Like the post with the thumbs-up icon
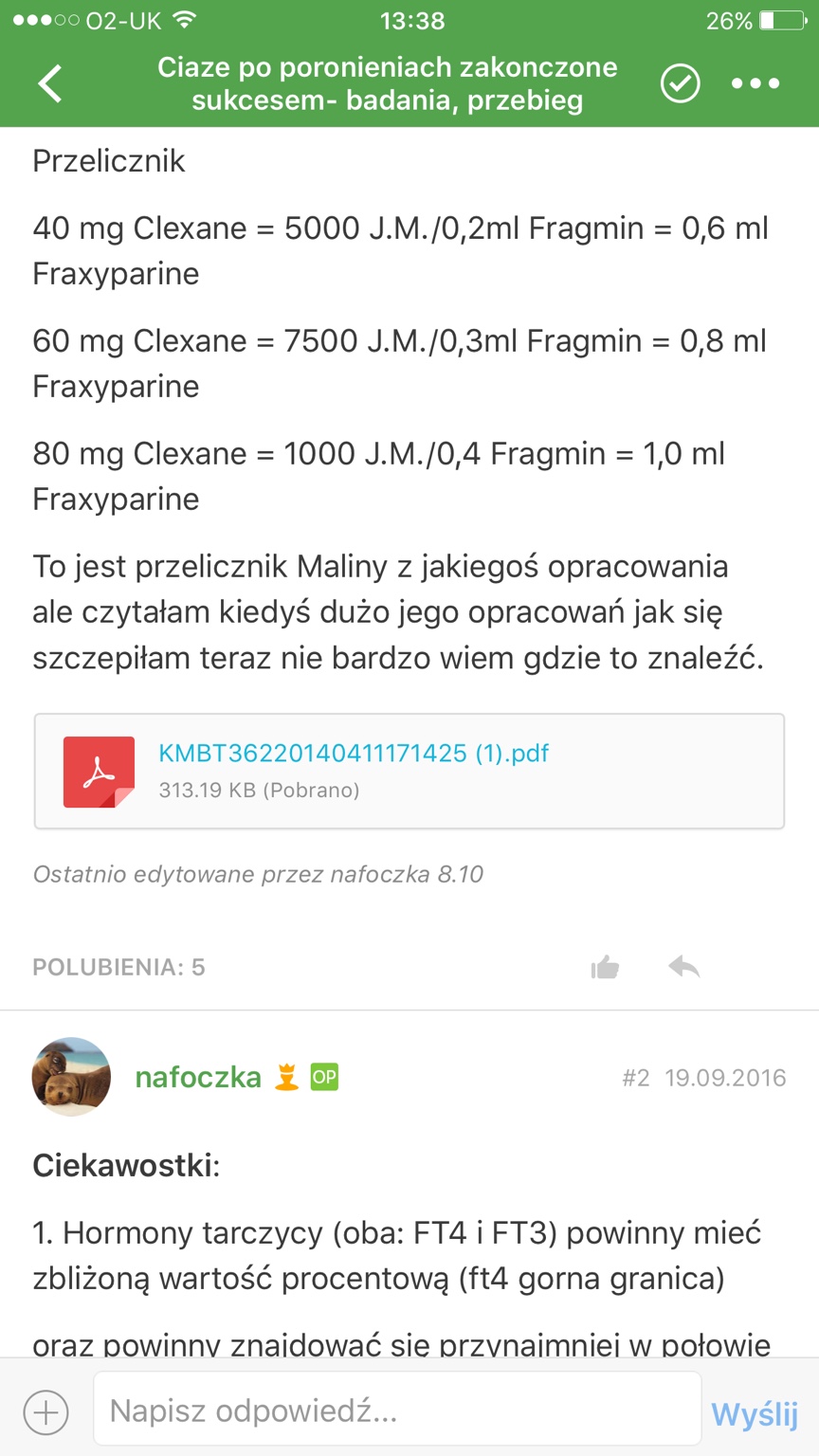 tap(605, 967)
